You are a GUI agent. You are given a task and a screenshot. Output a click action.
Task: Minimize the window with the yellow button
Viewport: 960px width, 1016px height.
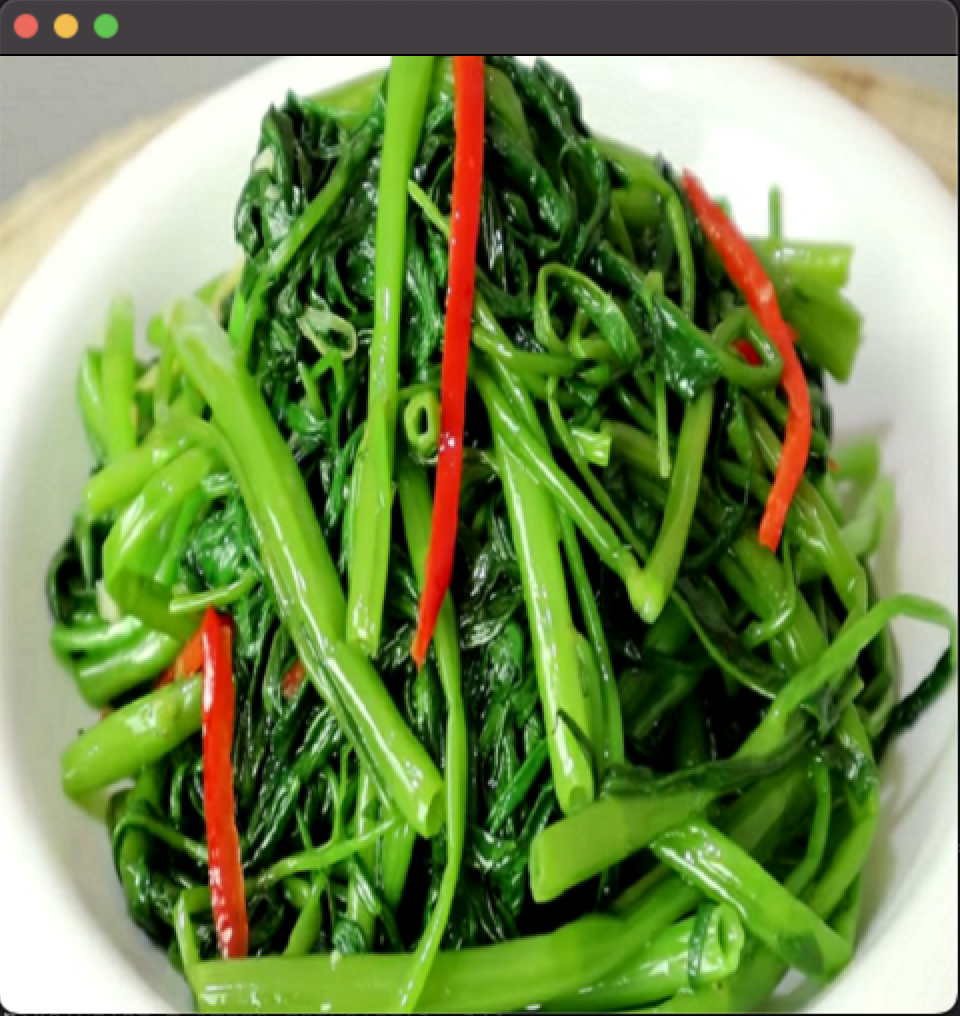tap(66, 27)
